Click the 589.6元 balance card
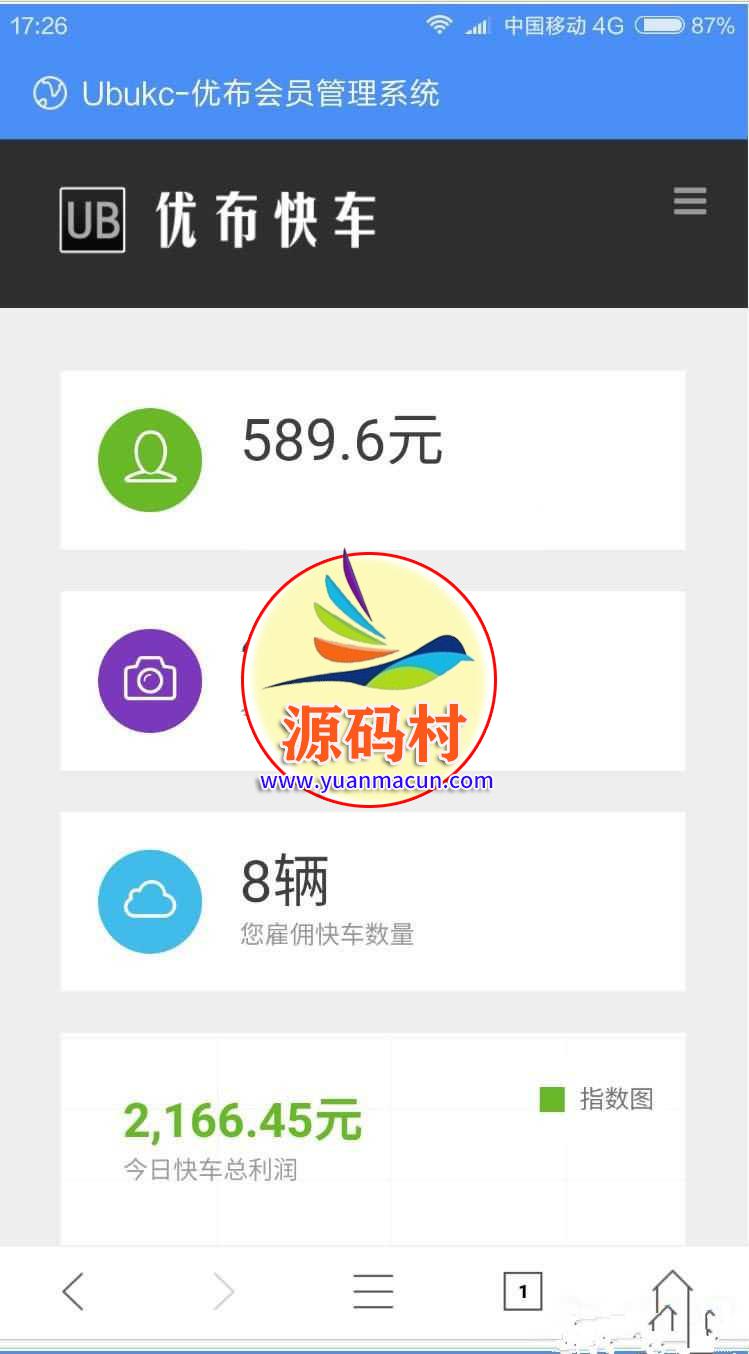 [372, 458]
